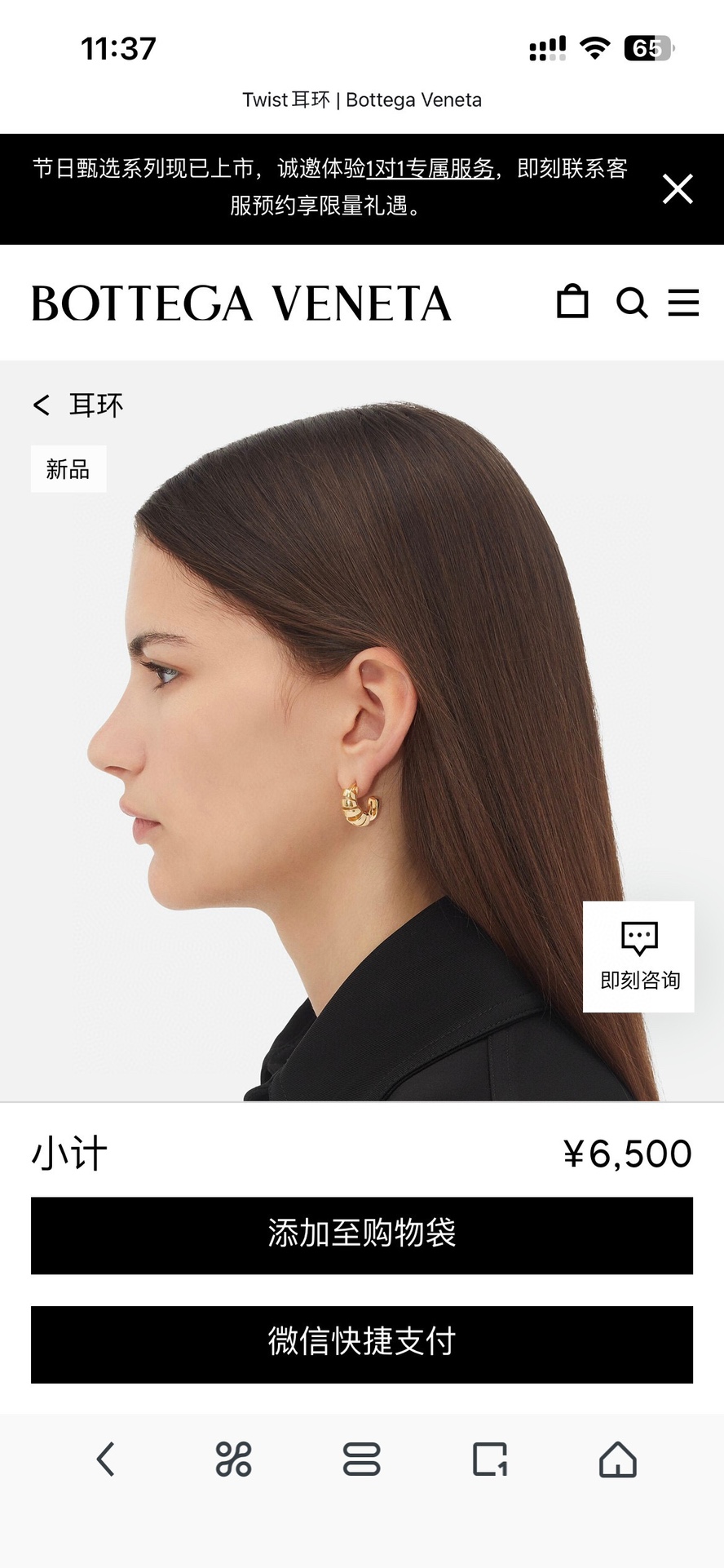Image resolution: width=724 pixels, height=1568 pixels.
Task: Go back to 耳环 category
Action: click(x=78, y=405)
